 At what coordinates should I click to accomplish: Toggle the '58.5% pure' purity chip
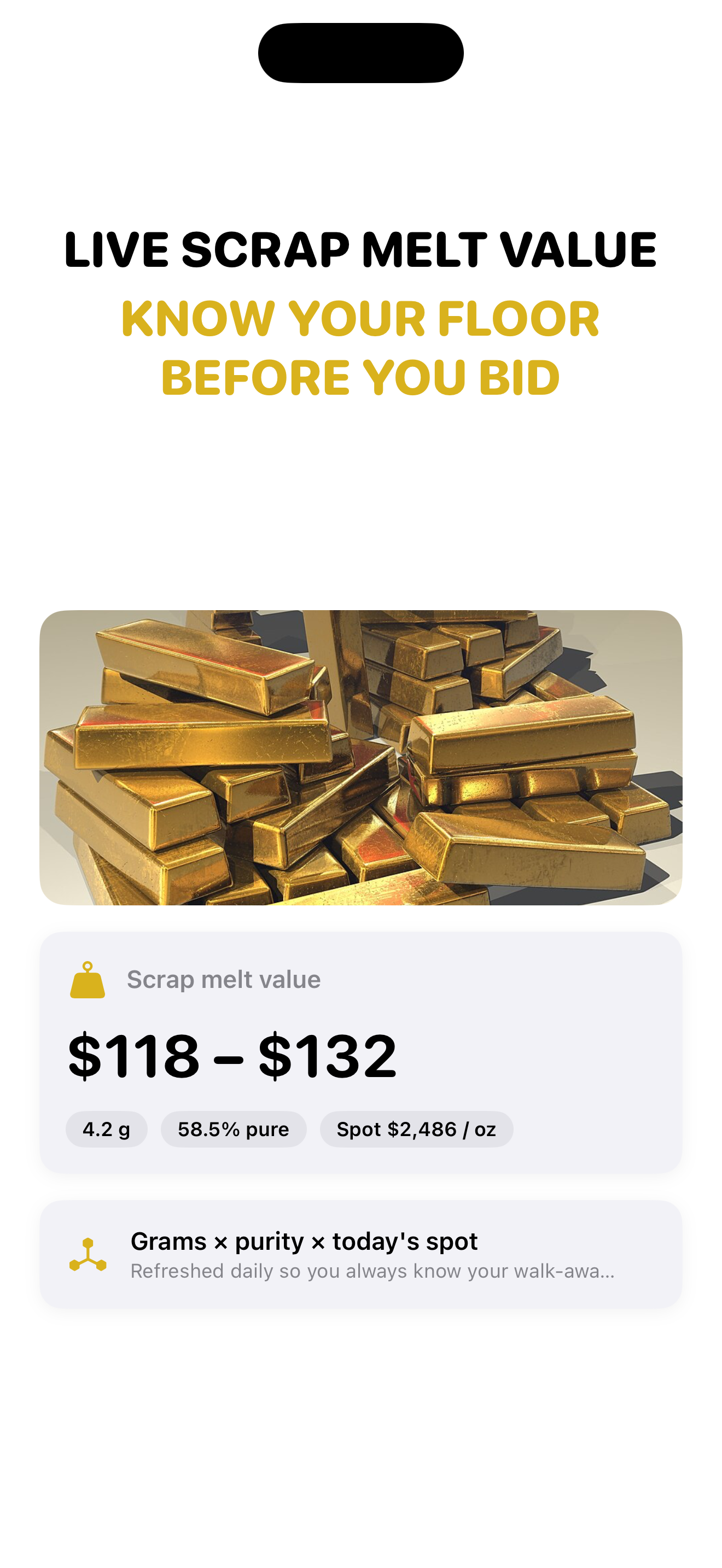click(x=234, y=1129)
